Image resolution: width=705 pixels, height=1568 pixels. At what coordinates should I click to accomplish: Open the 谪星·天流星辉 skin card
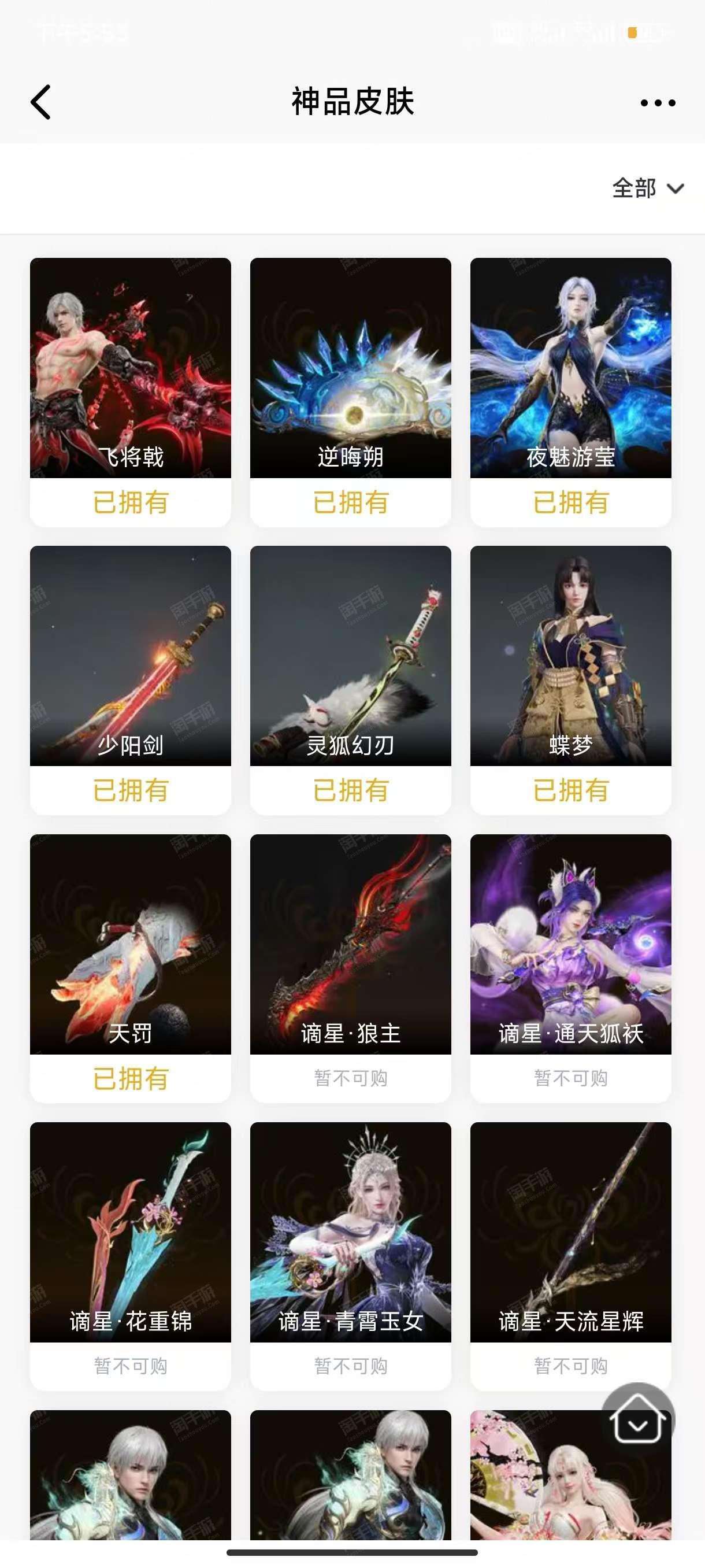click(570, 1256)
